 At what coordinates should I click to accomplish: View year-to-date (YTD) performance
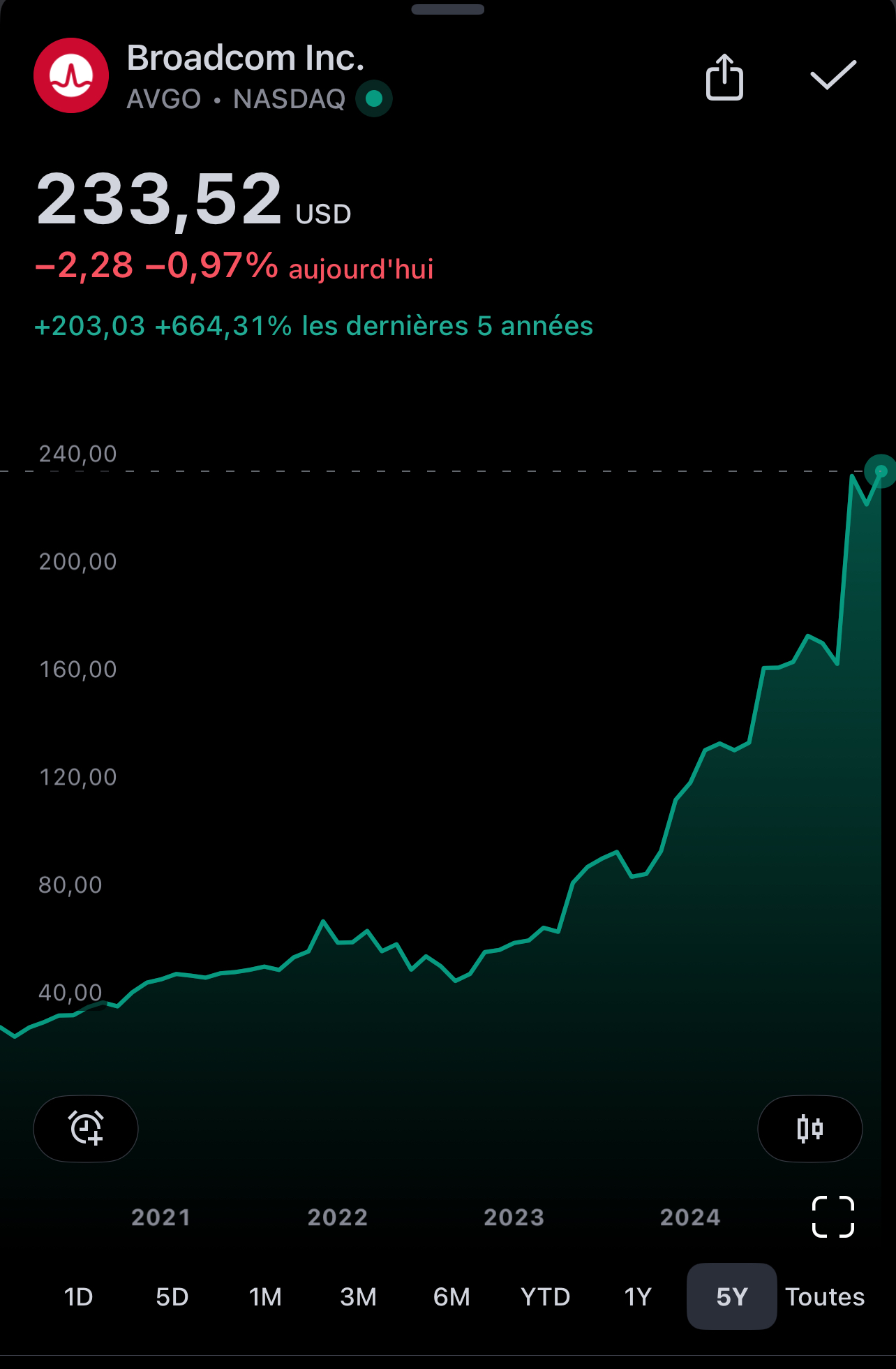[x=545, y=1296]
